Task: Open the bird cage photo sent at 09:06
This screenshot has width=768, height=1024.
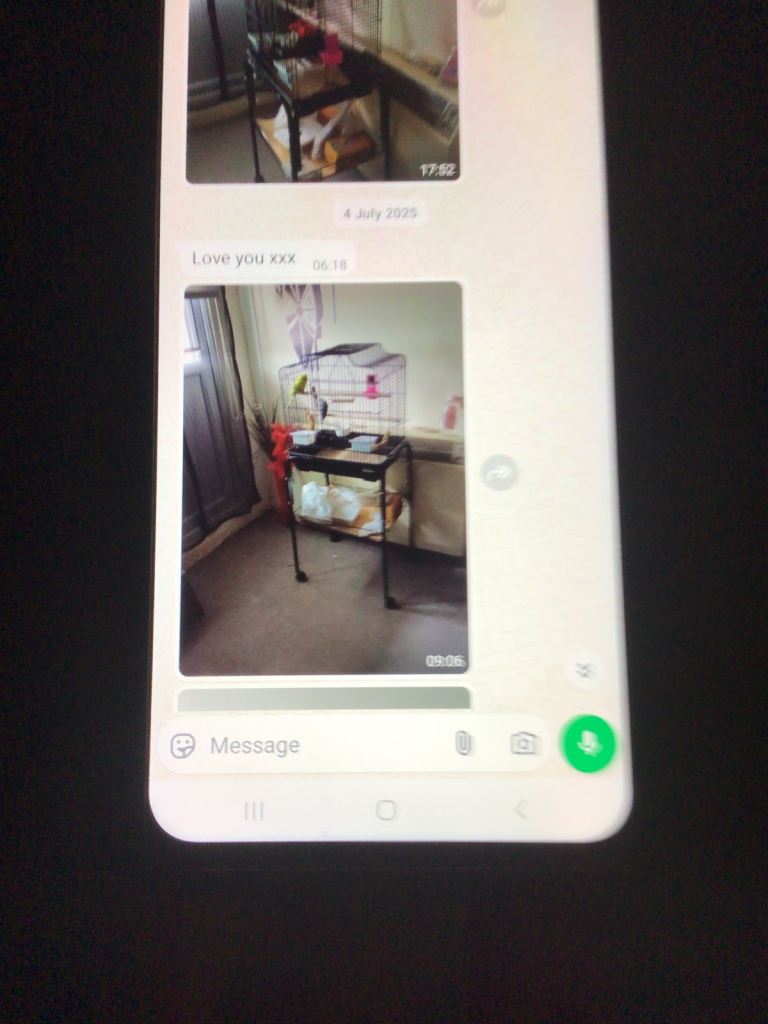Action: (x=323, y=478)
